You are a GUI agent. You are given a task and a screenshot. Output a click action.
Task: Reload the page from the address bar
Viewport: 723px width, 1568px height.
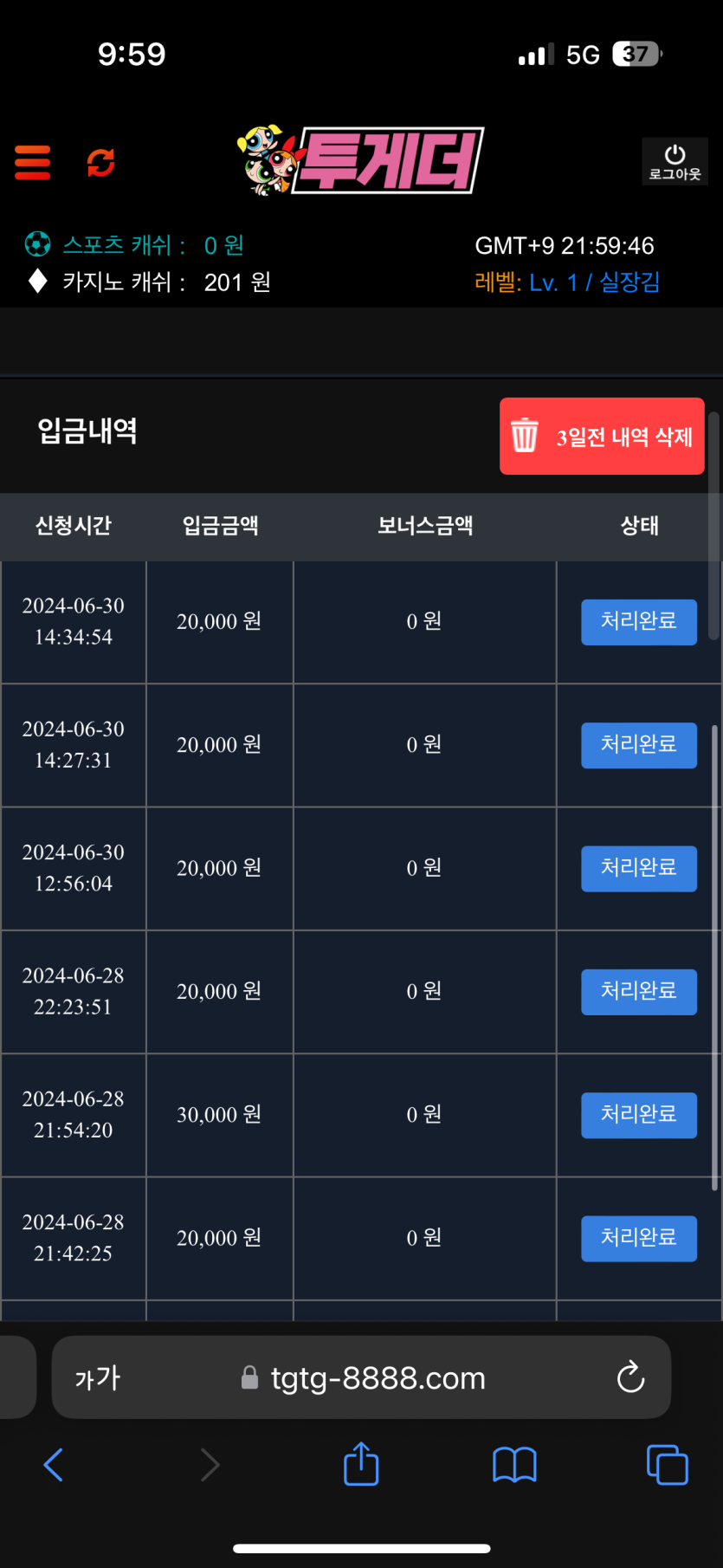[630, 1377]
